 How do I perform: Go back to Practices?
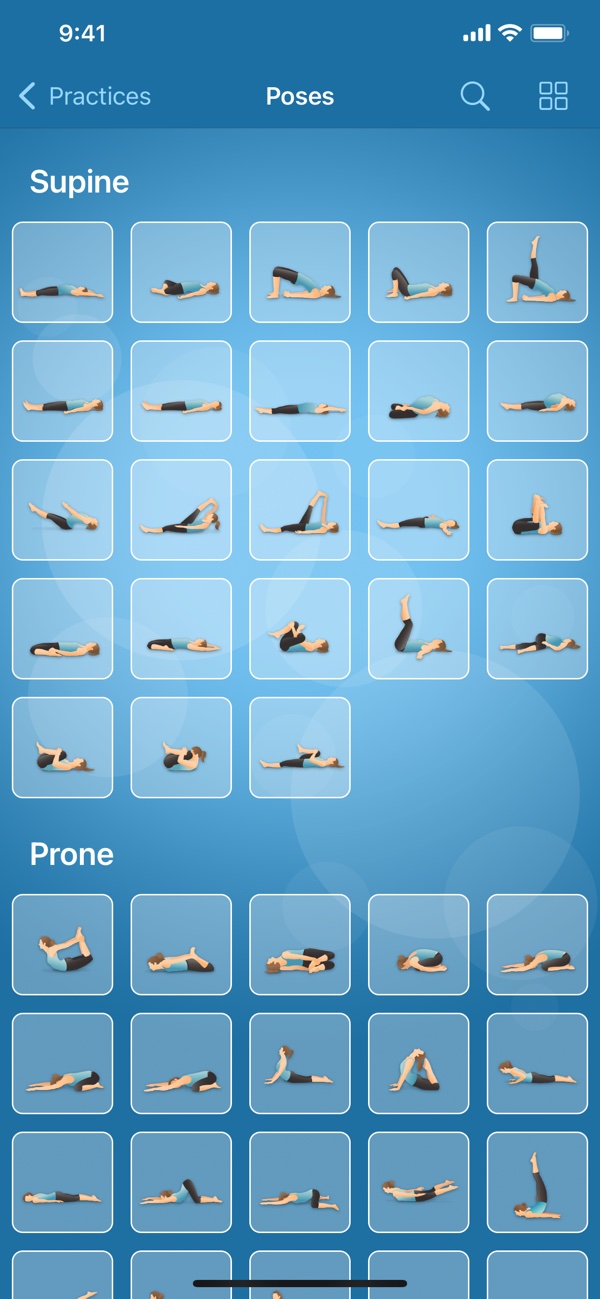pos(85,96)
